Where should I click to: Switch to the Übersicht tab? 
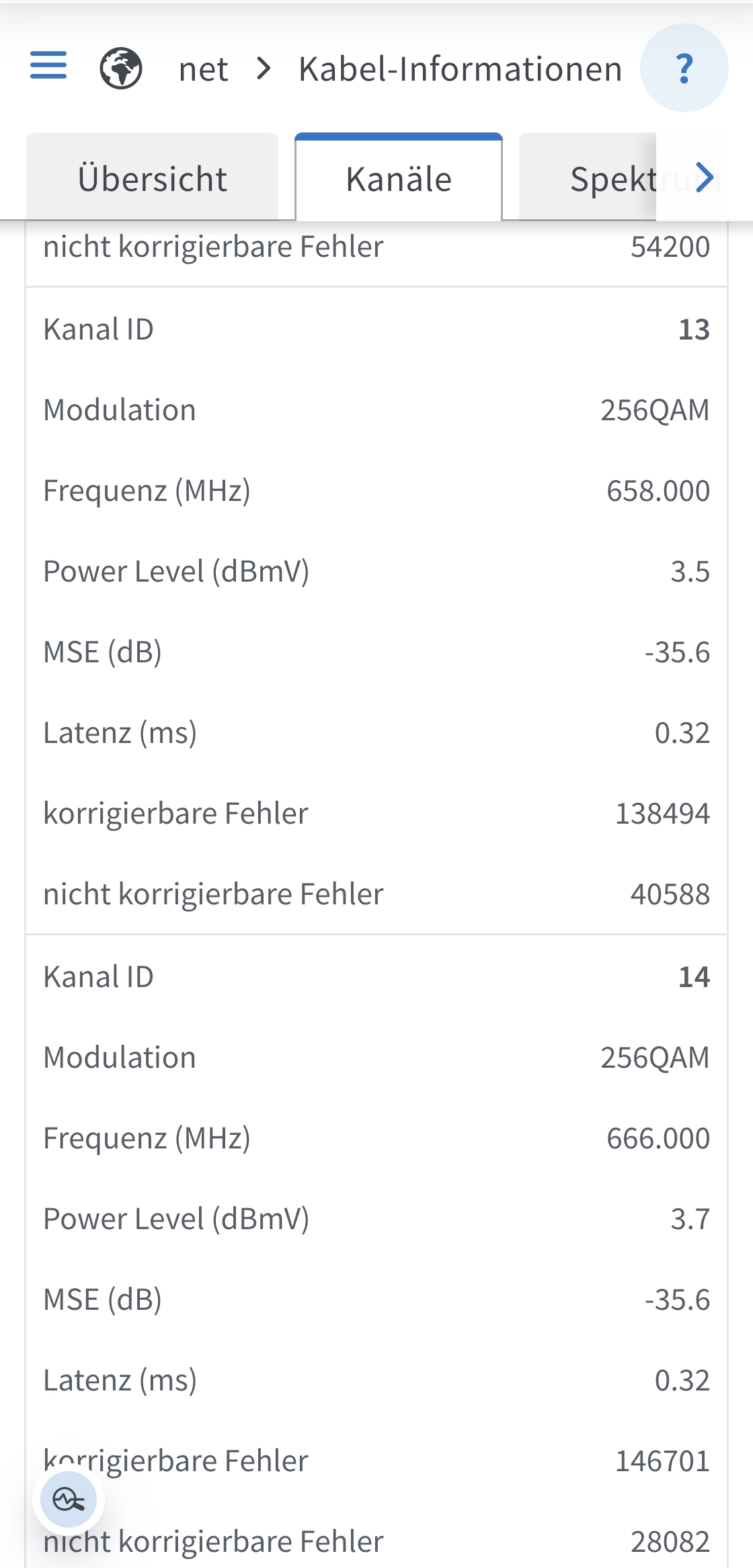click(153, 179)
